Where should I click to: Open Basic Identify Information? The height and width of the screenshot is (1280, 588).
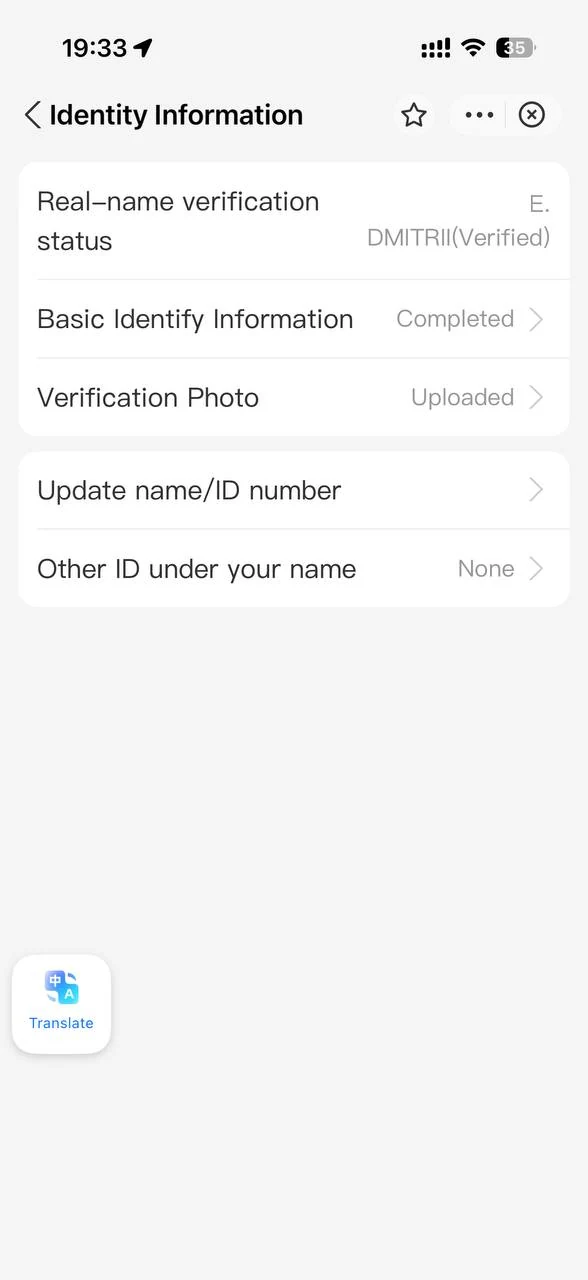tap(294, 319)
